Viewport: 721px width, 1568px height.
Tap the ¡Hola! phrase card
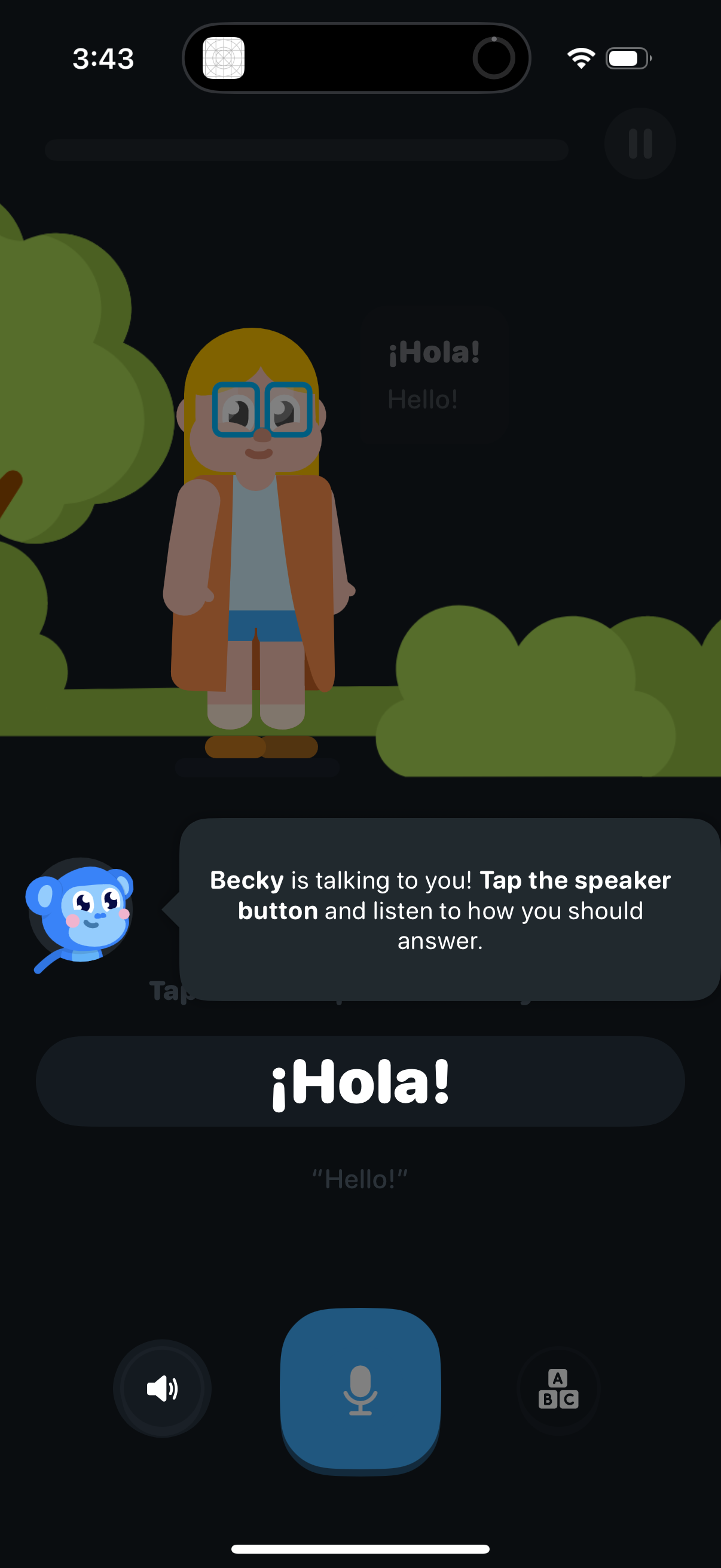(x=360, y=1081)
